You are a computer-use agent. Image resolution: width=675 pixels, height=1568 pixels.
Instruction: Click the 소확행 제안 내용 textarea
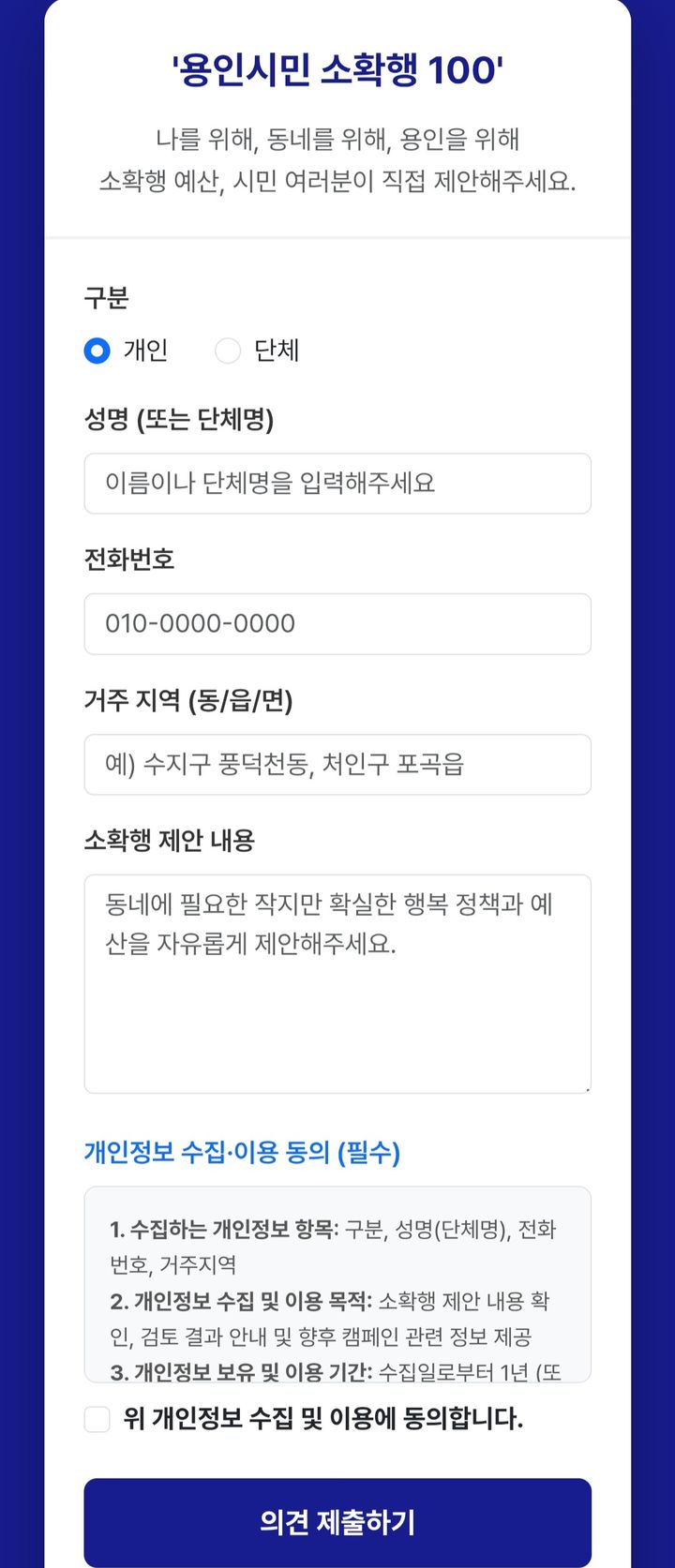[337, 982]
